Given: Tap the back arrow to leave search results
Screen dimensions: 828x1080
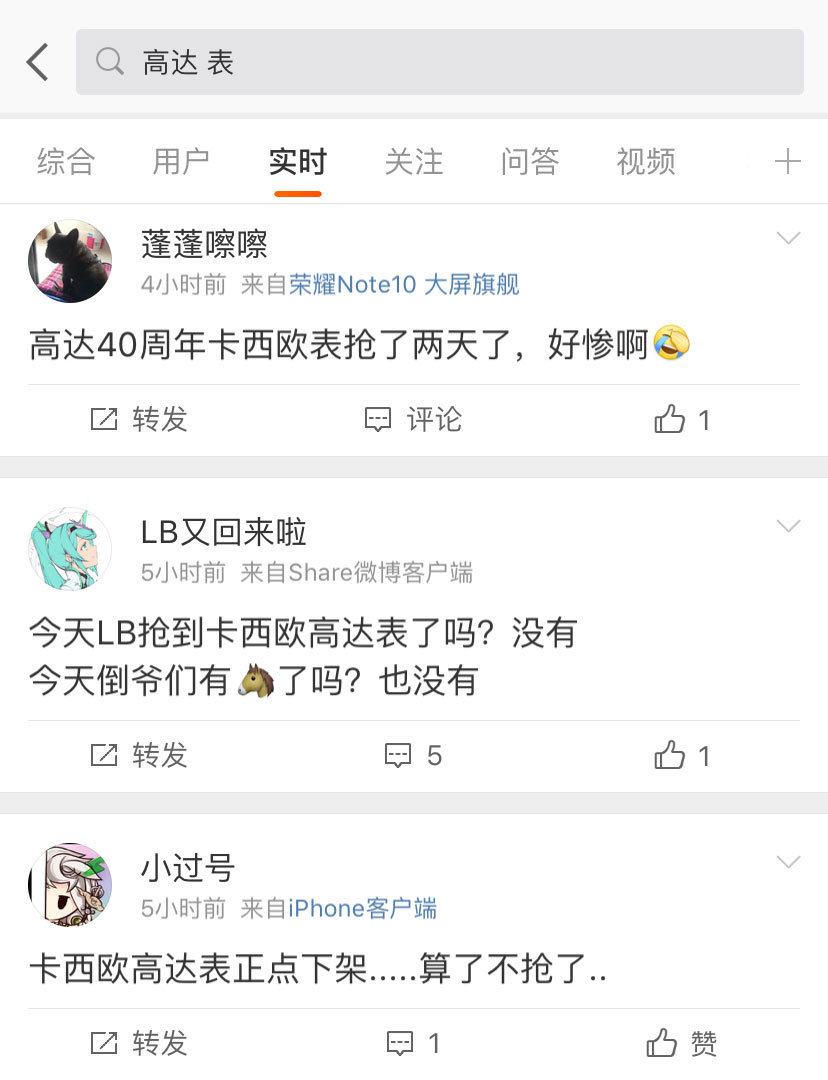Looking at the screenshot, I should (36, 61).
